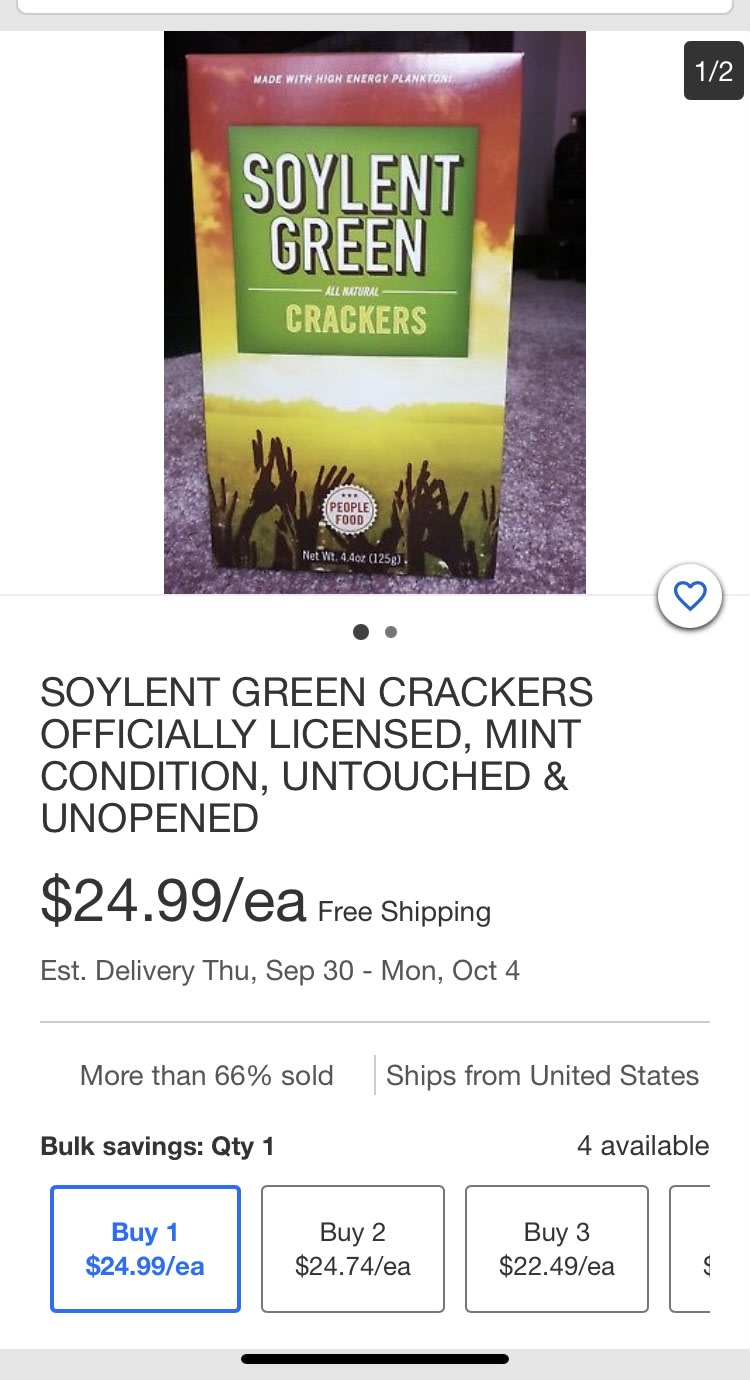Open the Soylent Green Crackers product photo
Image resolution: width=750 pixels, height=1380 pixels.
(375, 312)
